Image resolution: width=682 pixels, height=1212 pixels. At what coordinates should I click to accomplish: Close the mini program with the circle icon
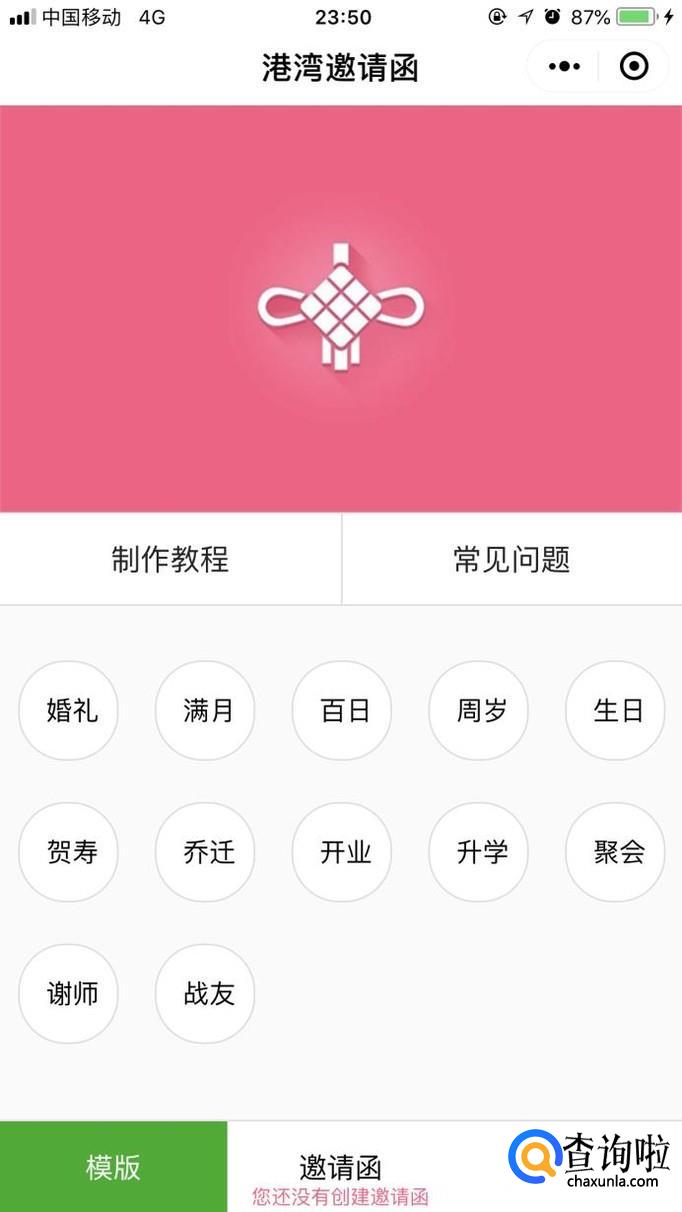[x=634, y=67]
